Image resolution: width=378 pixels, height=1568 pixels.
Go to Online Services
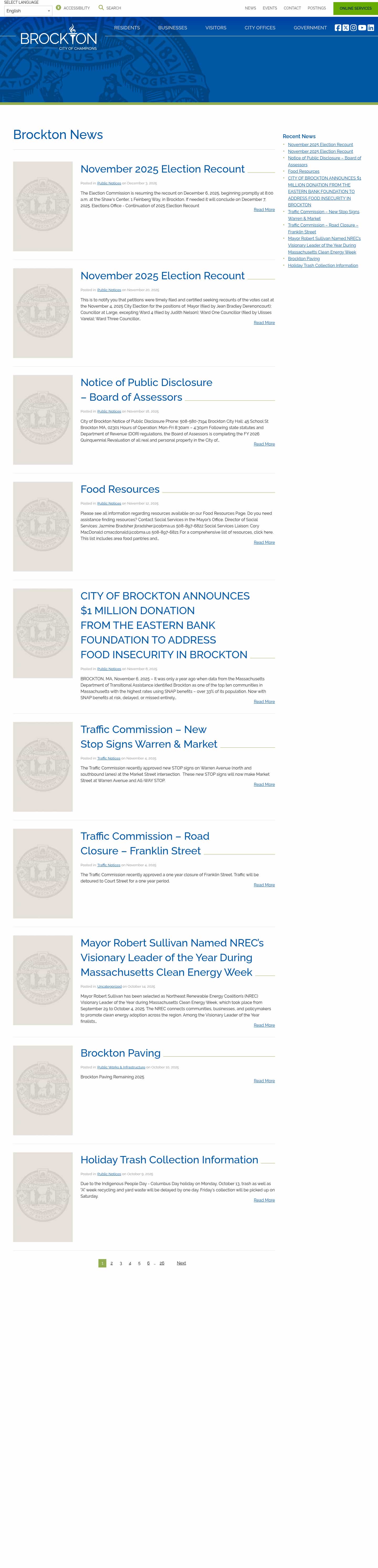point(355,8)
